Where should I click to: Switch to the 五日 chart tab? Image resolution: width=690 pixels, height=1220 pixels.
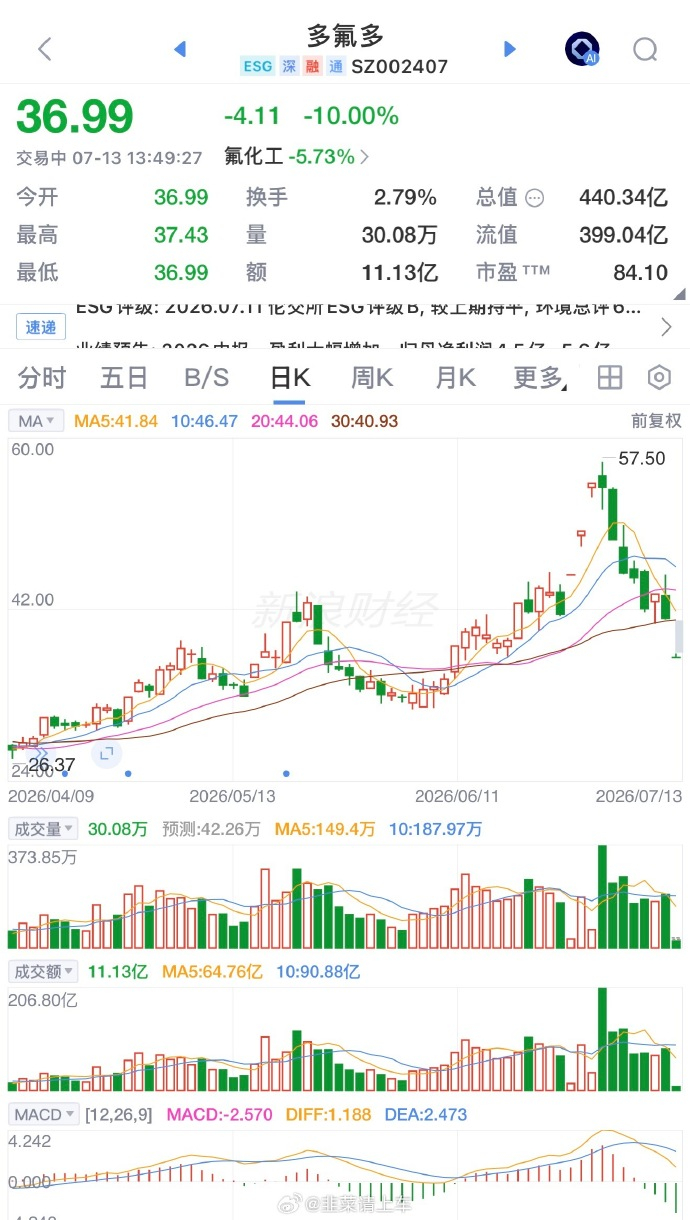[124, 377]
